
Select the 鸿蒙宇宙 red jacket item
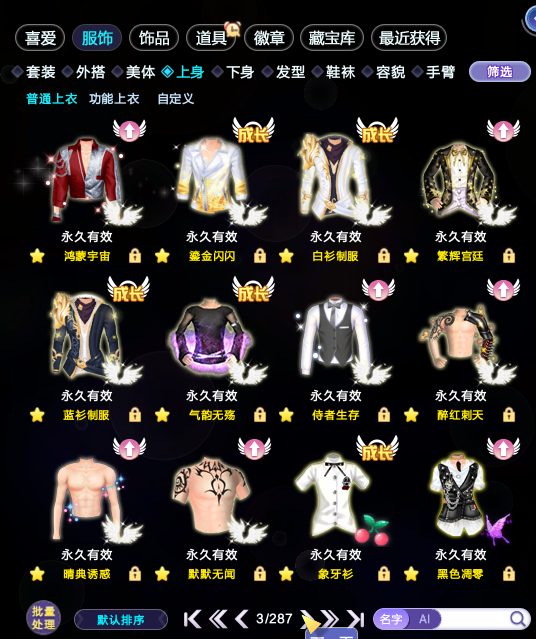tap(86, 179)
